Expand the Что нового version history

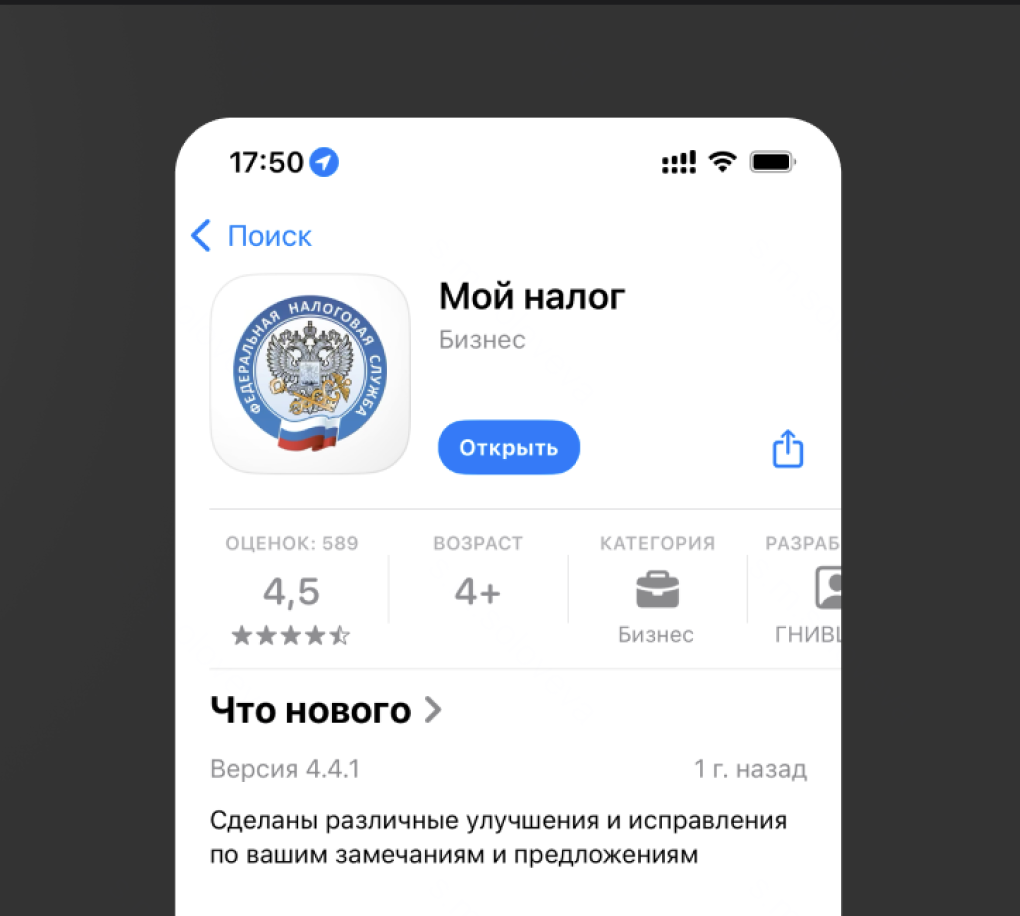(x=326, y=711)
